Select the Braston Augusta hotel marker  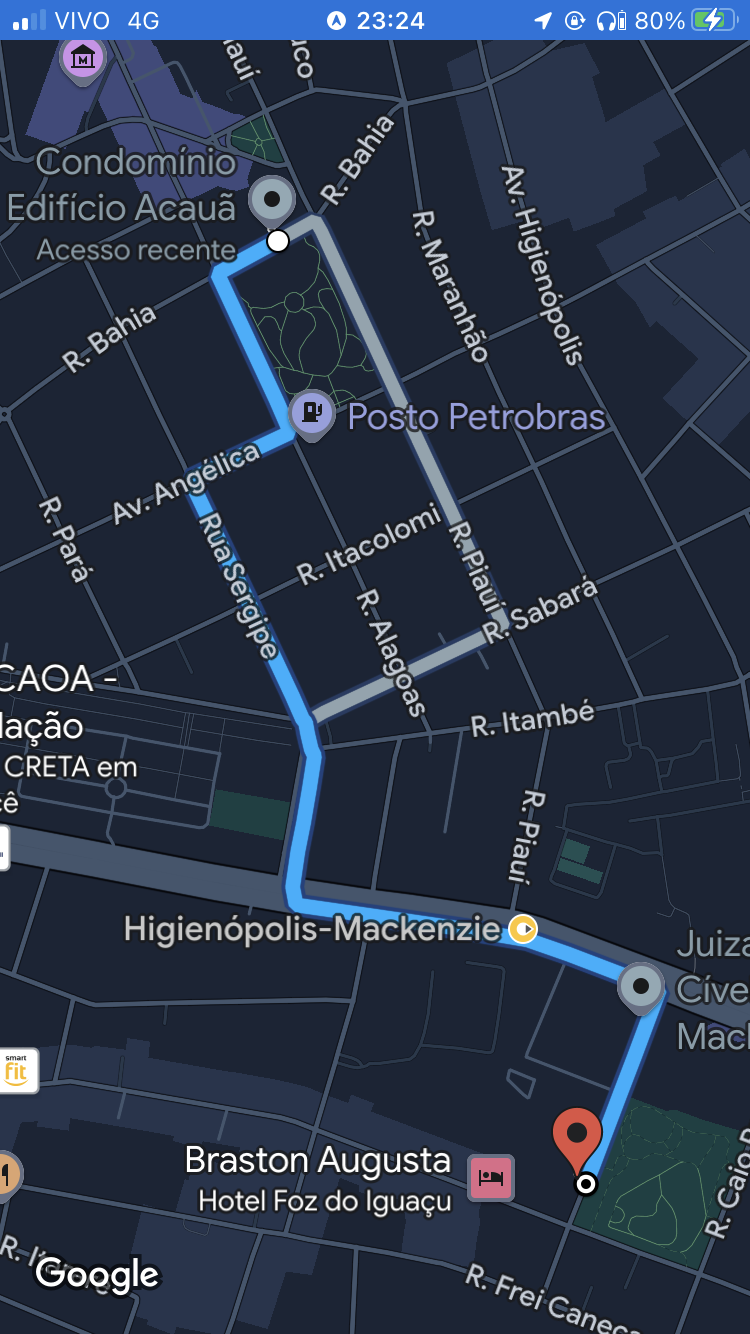click(491, 1176)
